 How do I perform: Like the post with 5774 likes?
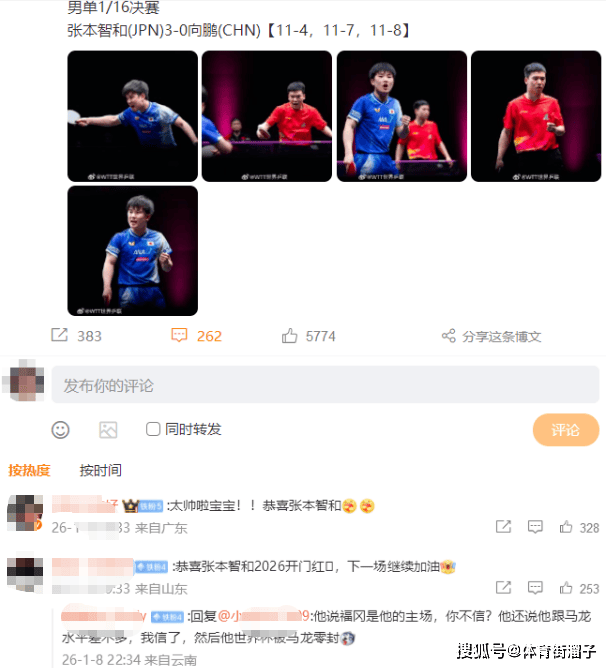coord(308,336)
